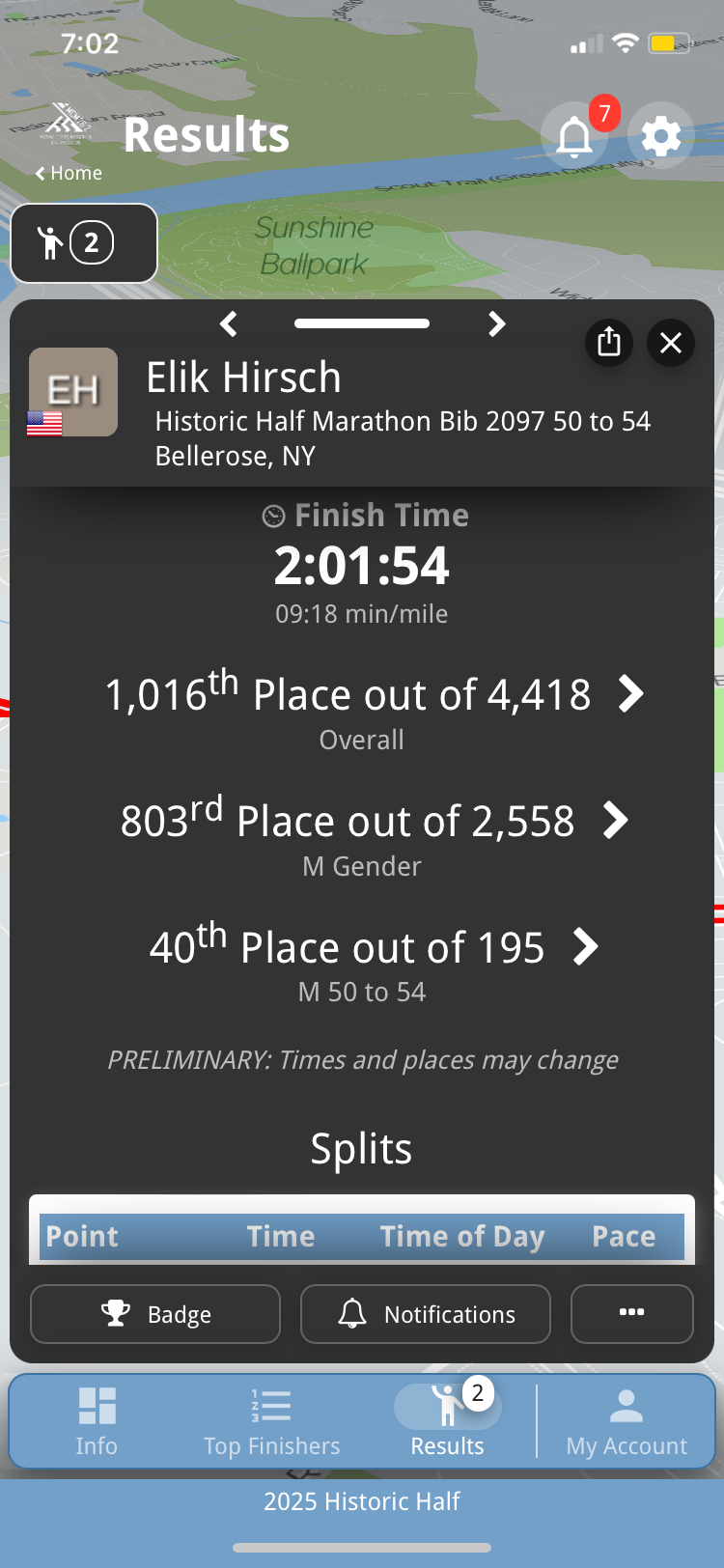Select the Results tab
724x1568 pixels.
point(447,1420)
